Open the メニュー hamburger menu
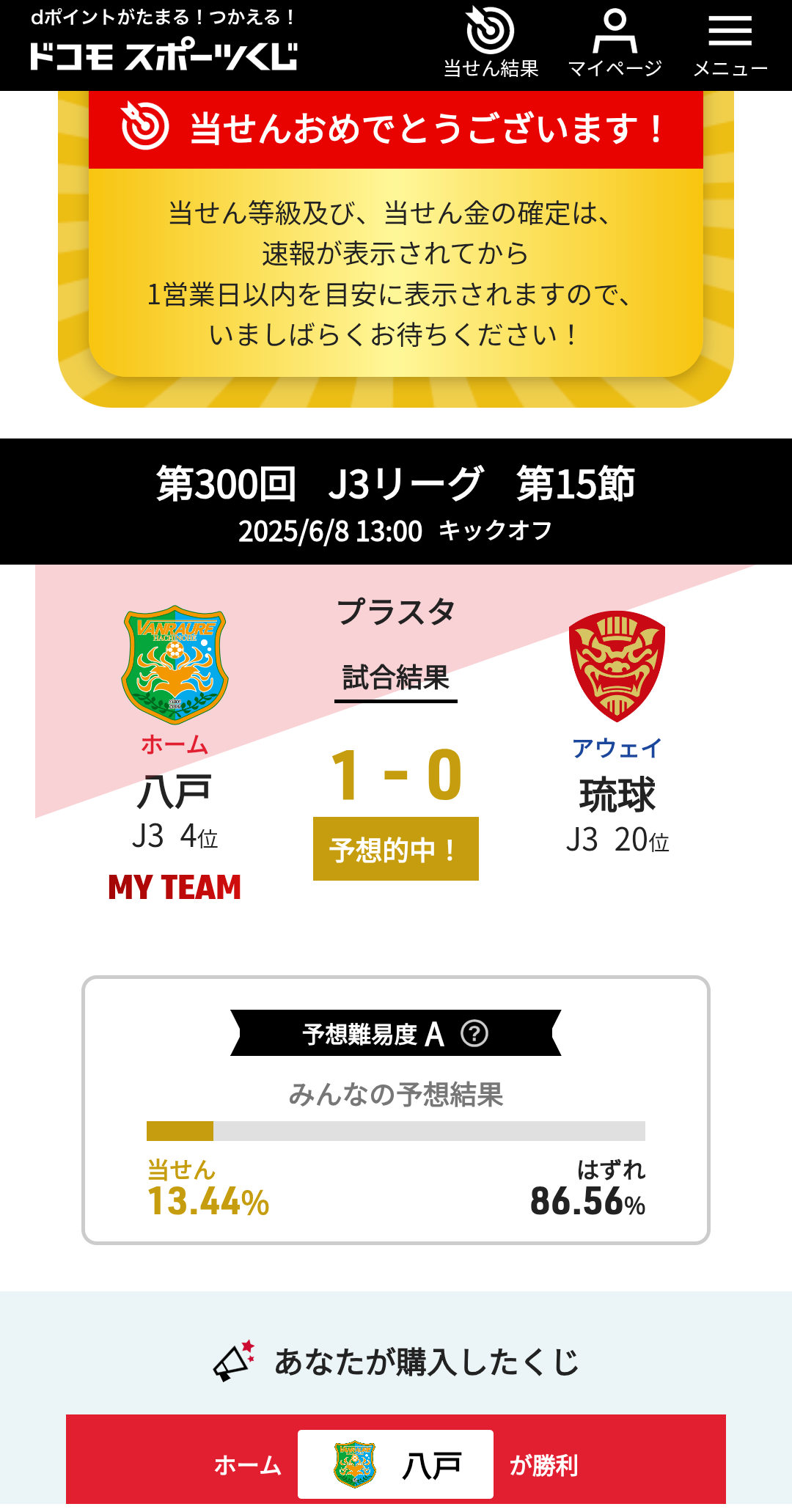The image size is (792, 1512). (730, 43)
